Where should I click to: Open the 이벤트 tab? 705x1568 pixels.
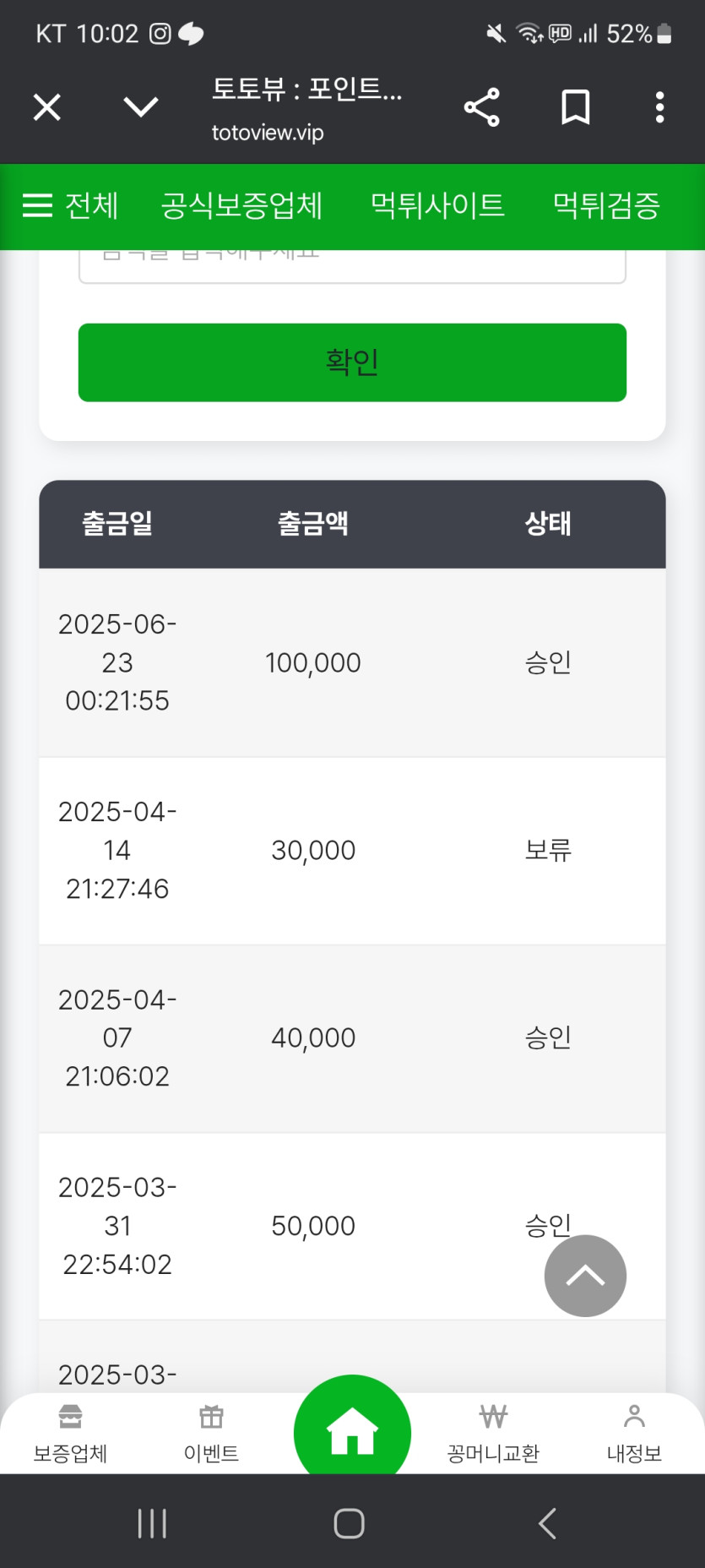[211, 1435]
